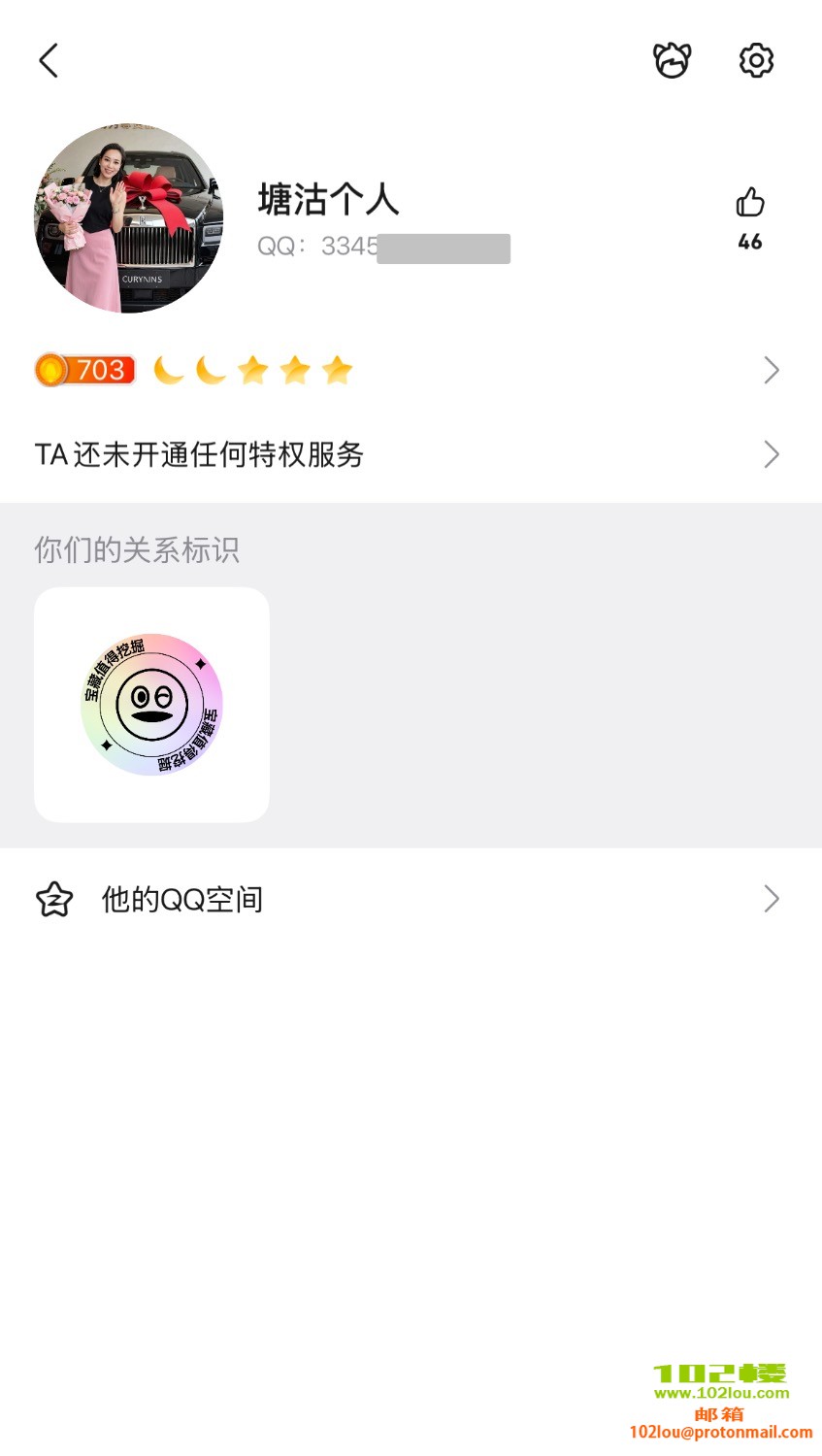Open the 宝藏值得挖掘 relationship badge card
This screenshot has width=822, height=1456.
click(x=152, y=705)
